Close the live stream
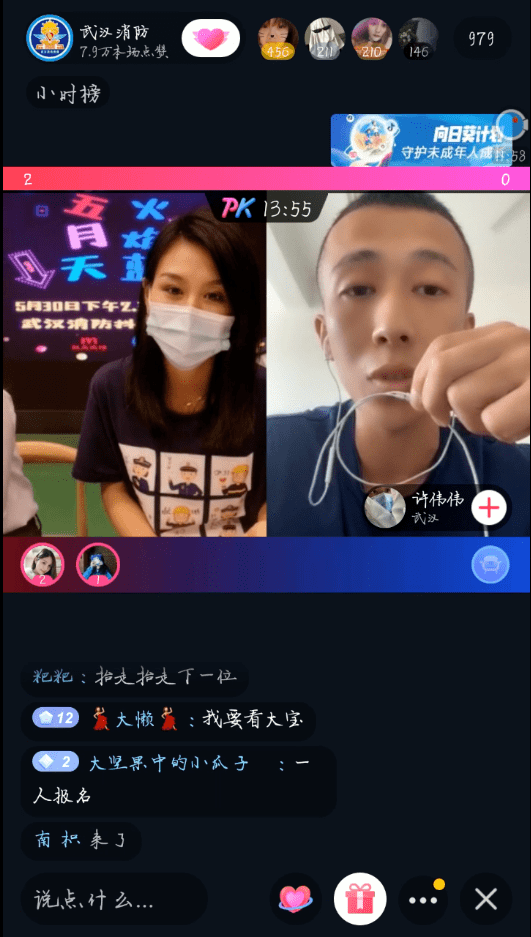This screenshot has width=531, height=937. point(486,899)
